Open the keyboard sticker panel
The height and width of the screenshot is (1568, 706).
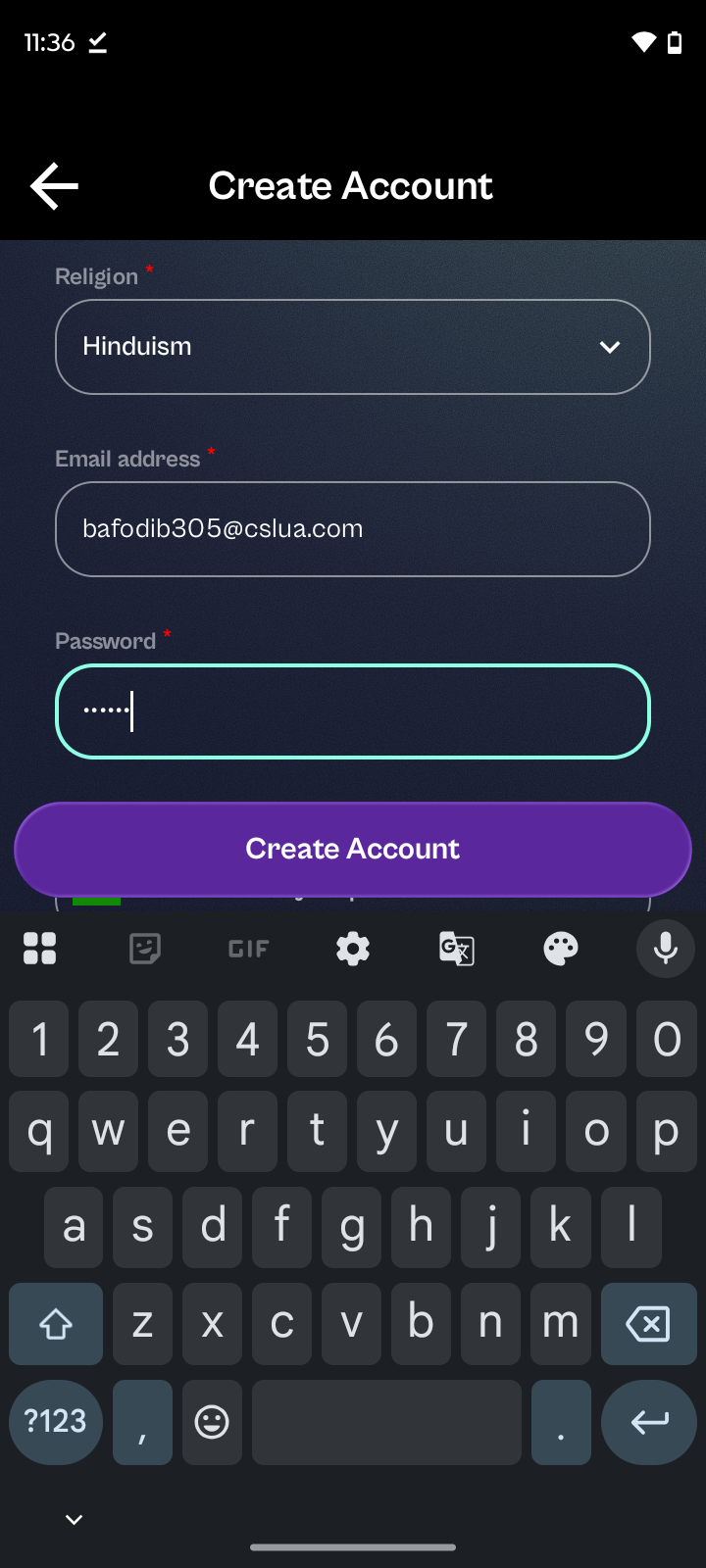(x=145, y=949)
